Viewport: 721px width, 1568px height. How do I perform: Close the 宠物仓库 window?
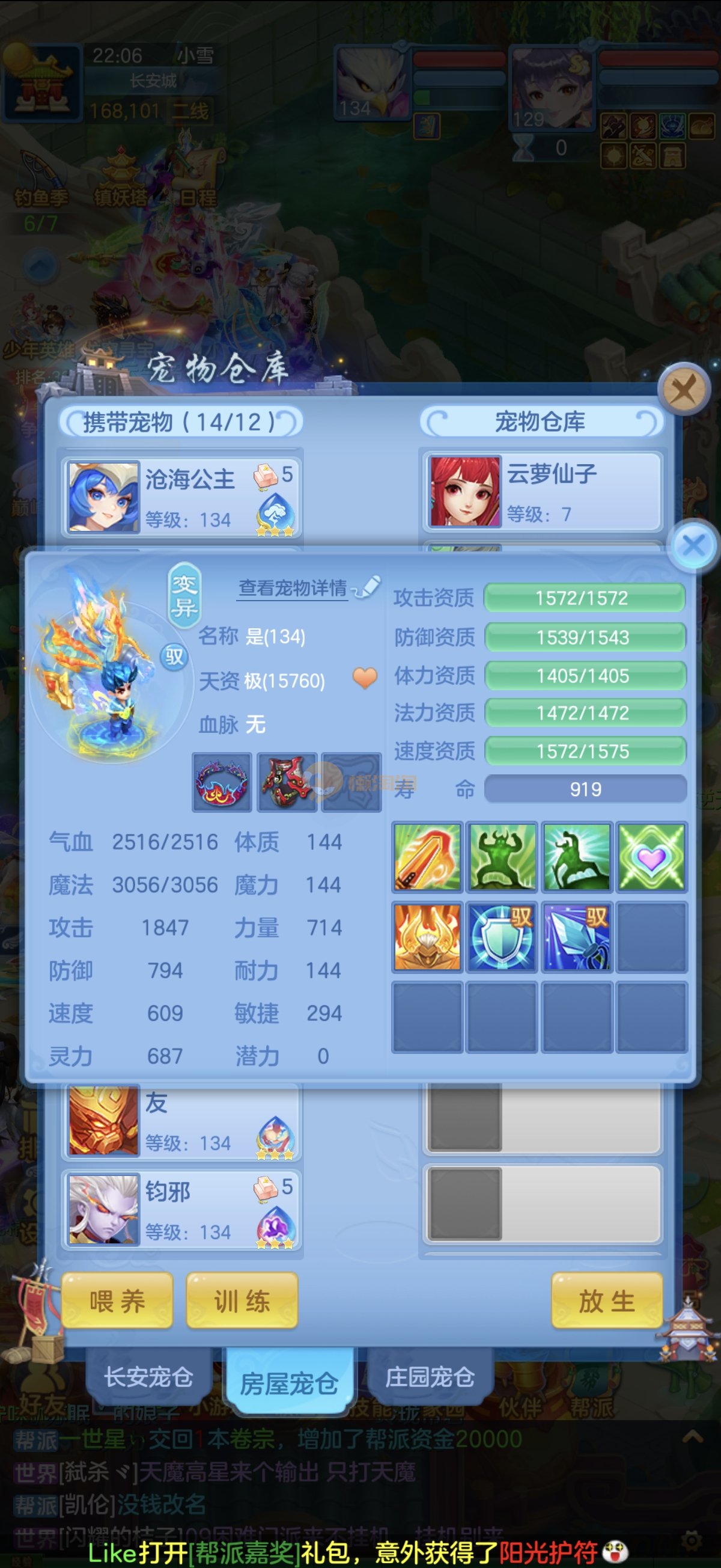click(x=684, y=389)
